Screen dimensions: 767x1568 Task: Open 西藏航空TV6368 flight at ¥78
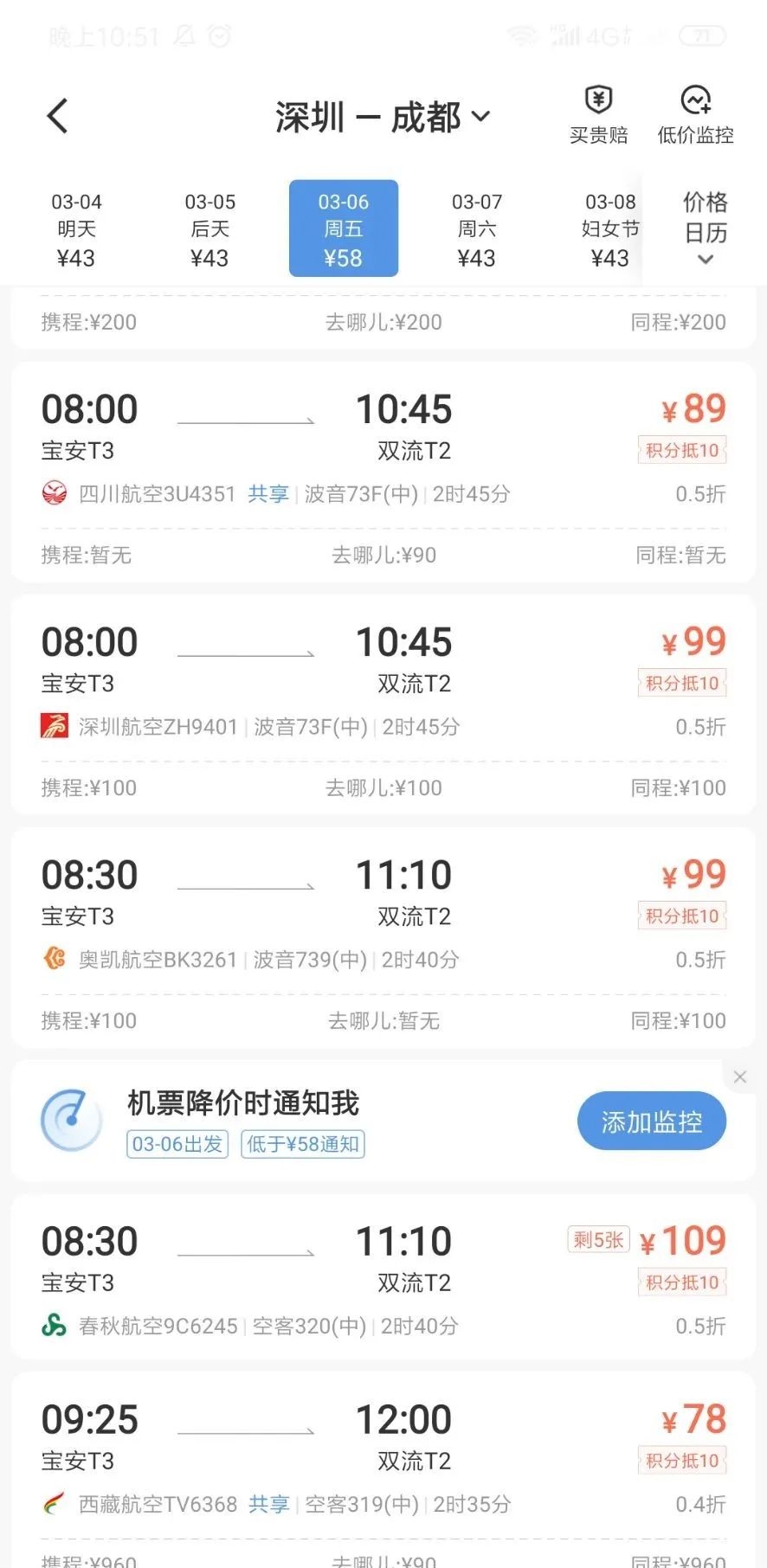(x=383, y=1462)
